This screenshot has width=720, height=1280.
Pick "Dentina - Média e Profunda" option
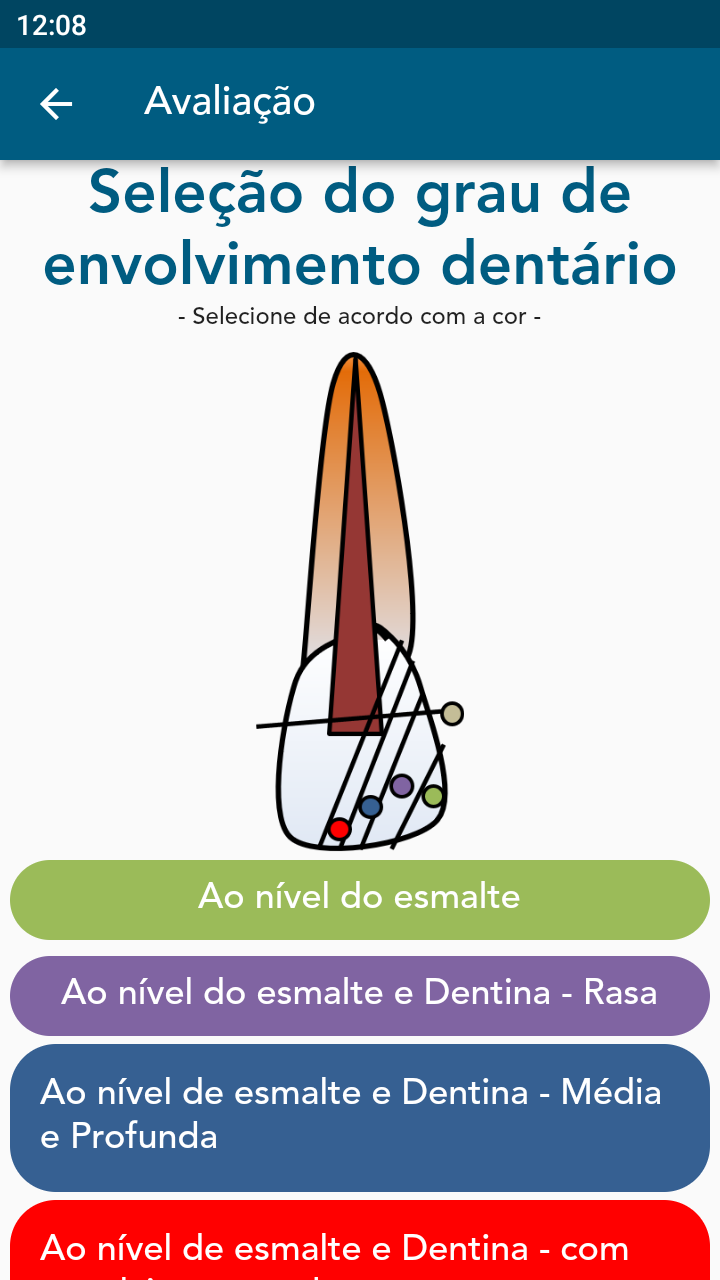click(x=360, y=1117)
